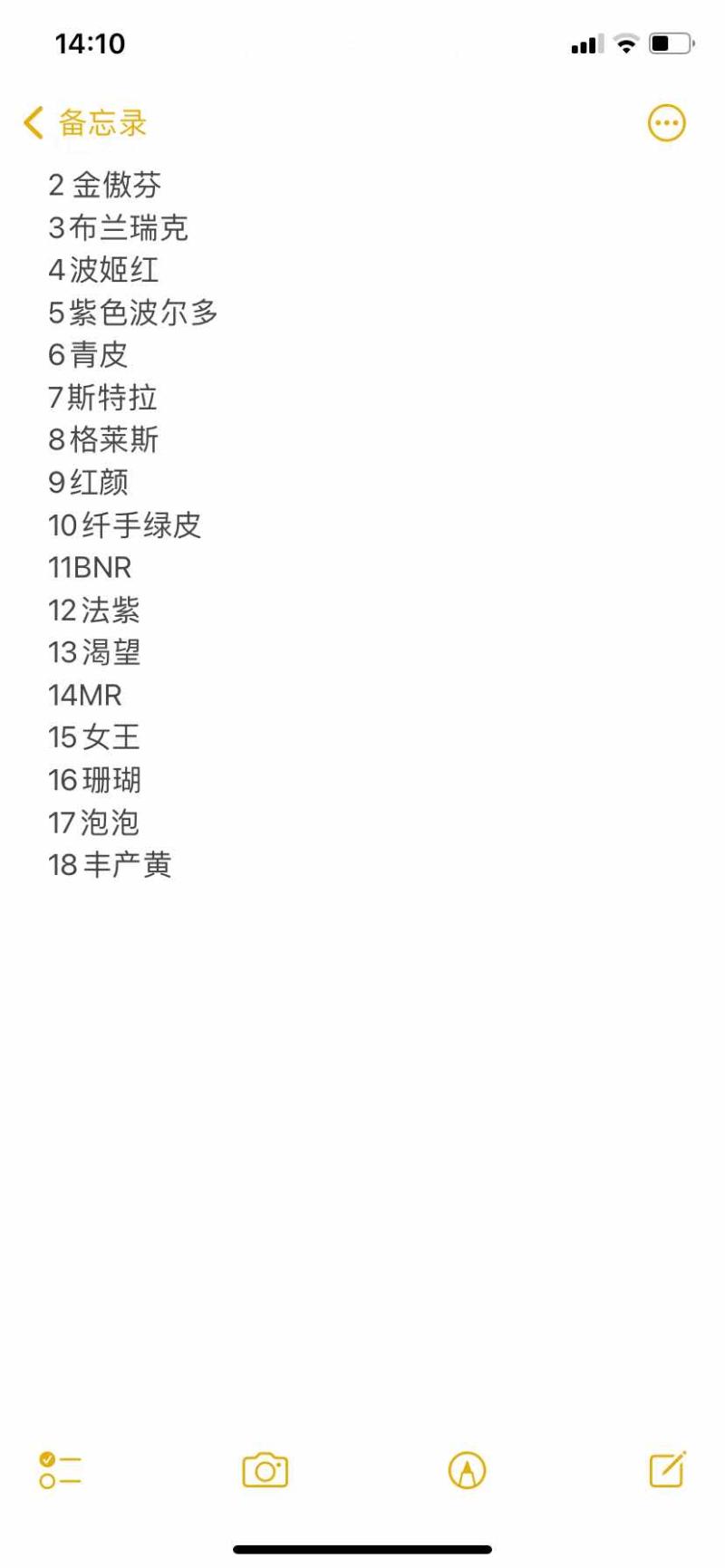Open the markup drawing tool
Screen dimensions: 725x1568
467,1469
